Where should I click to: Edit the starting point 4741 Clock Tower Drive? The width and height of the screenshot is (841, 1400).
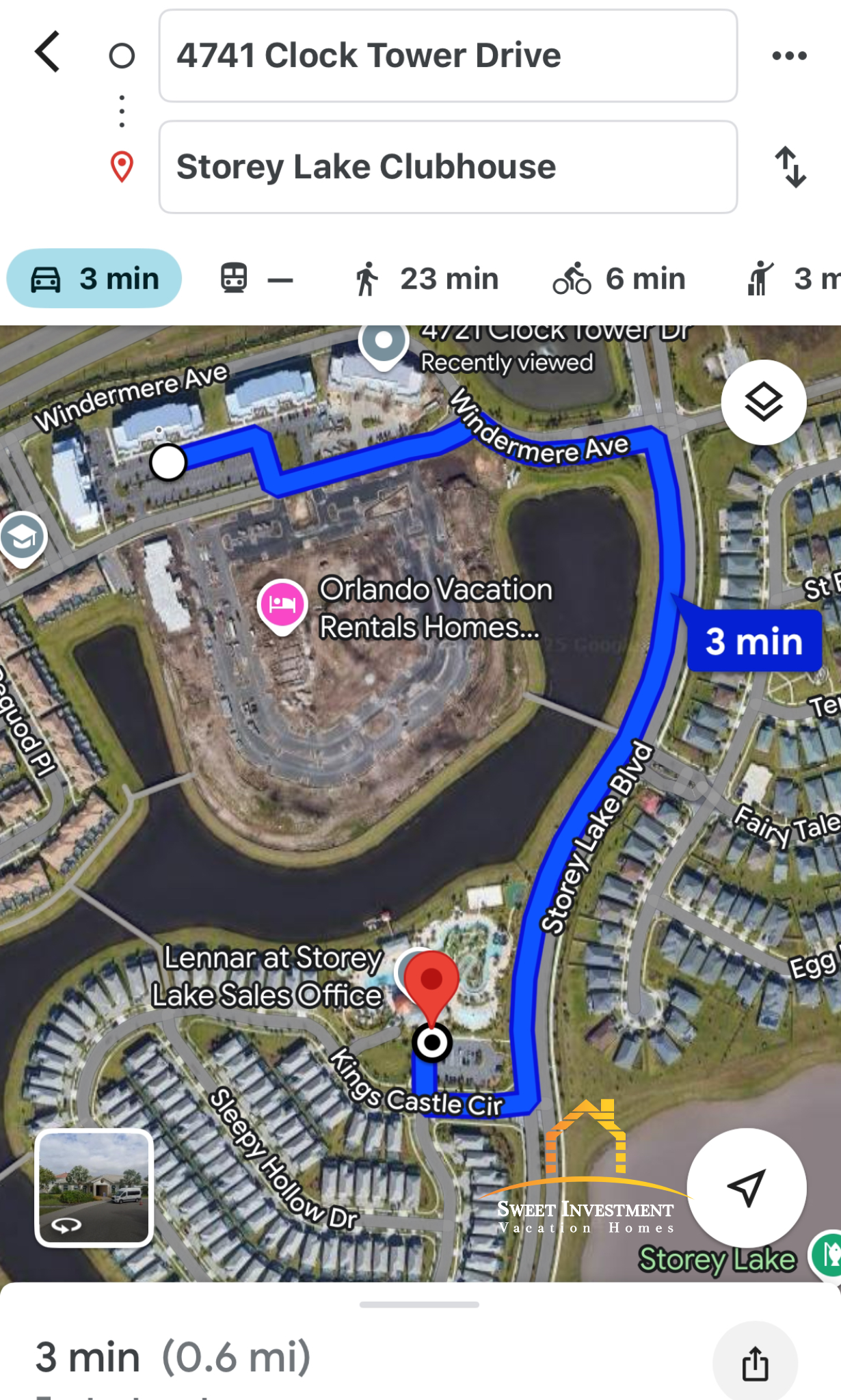(448, 55)
